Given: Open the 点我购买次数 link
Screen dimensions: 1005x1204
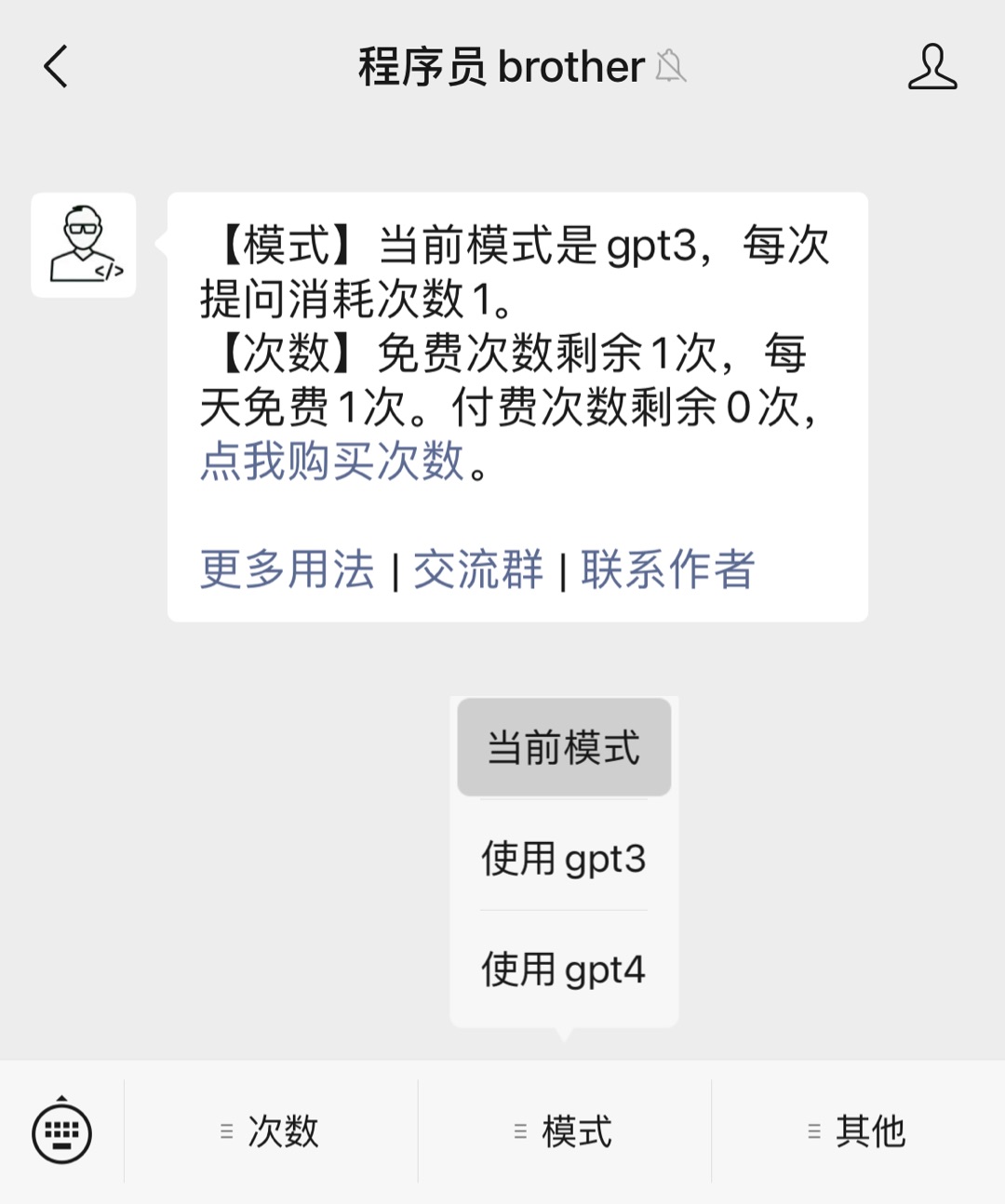Looking at the screenshot, I should (x=332, y=462).
